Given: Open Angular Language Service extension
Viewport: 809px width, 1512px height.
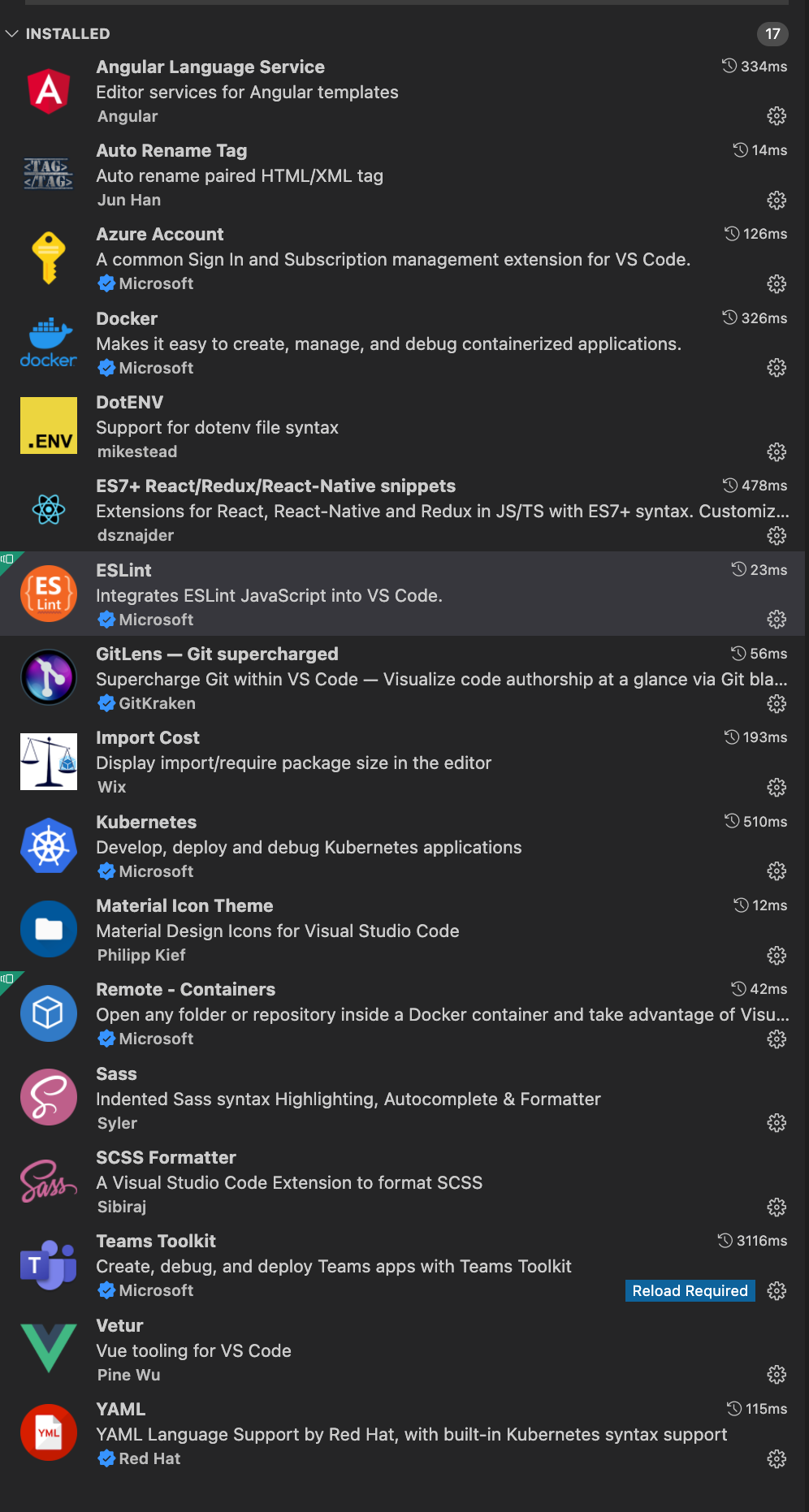Looking at the screenshot, I should pos(210,67).
